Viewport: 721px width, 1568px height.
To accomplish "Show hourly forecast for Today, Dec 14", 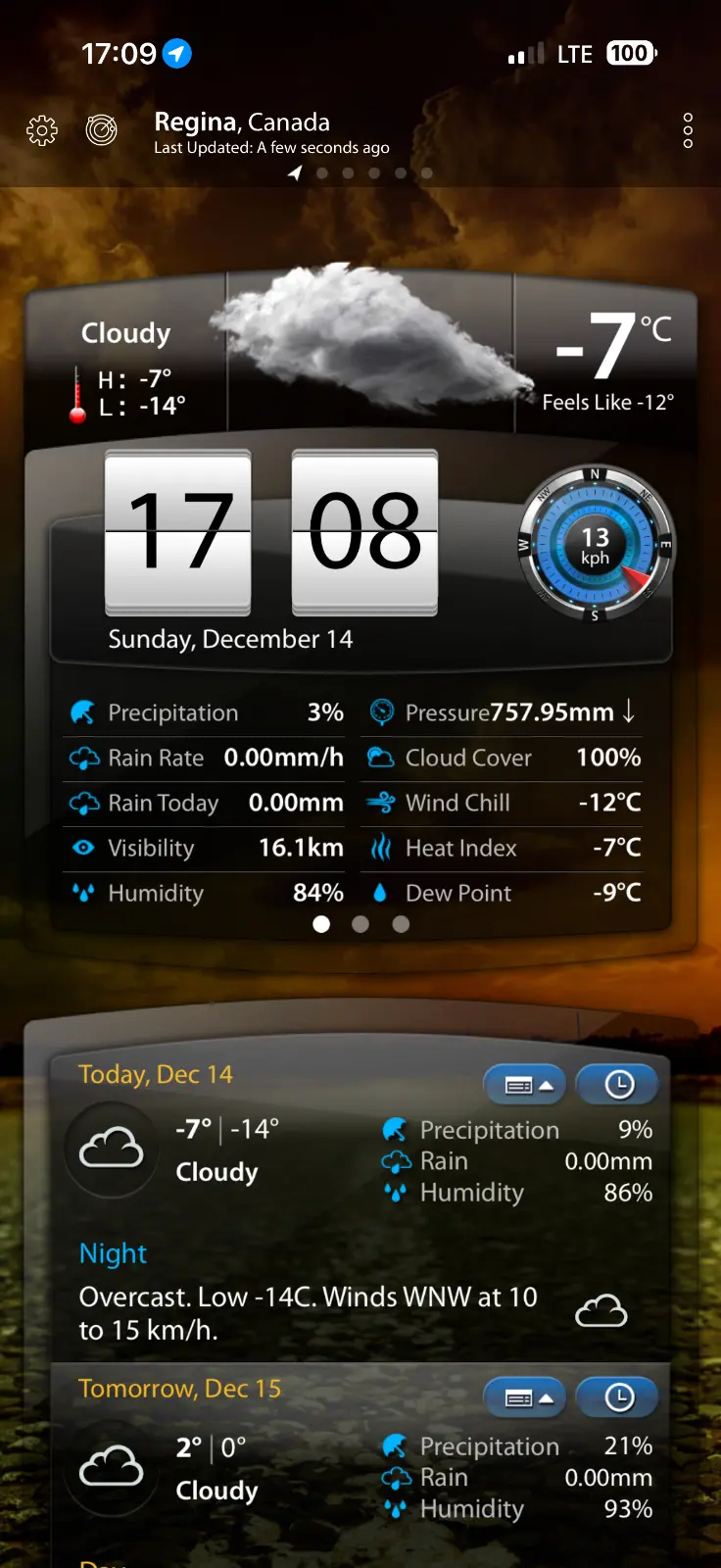I will (618, 1085).
